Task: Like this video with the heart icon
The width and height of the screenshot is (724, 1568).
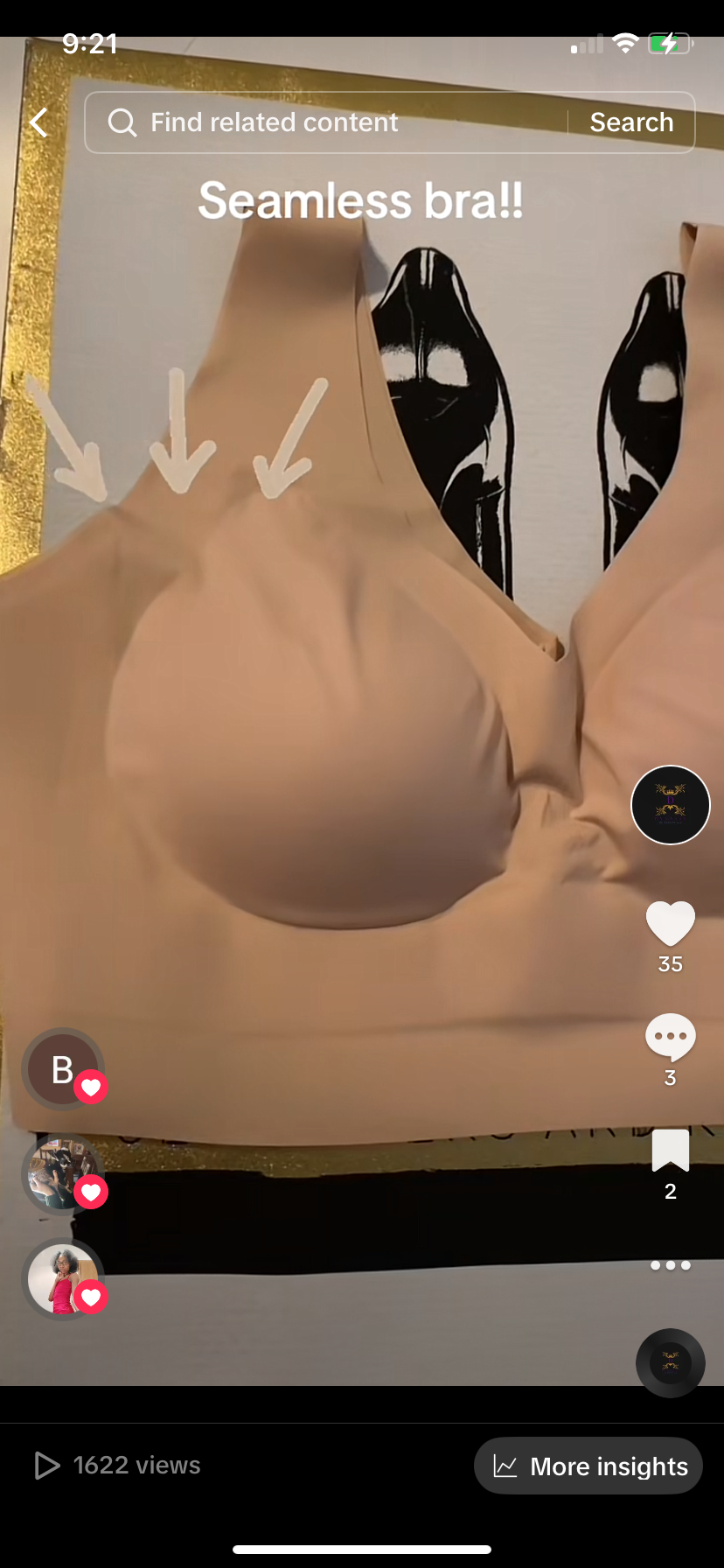Action: (x=670, y=924)
